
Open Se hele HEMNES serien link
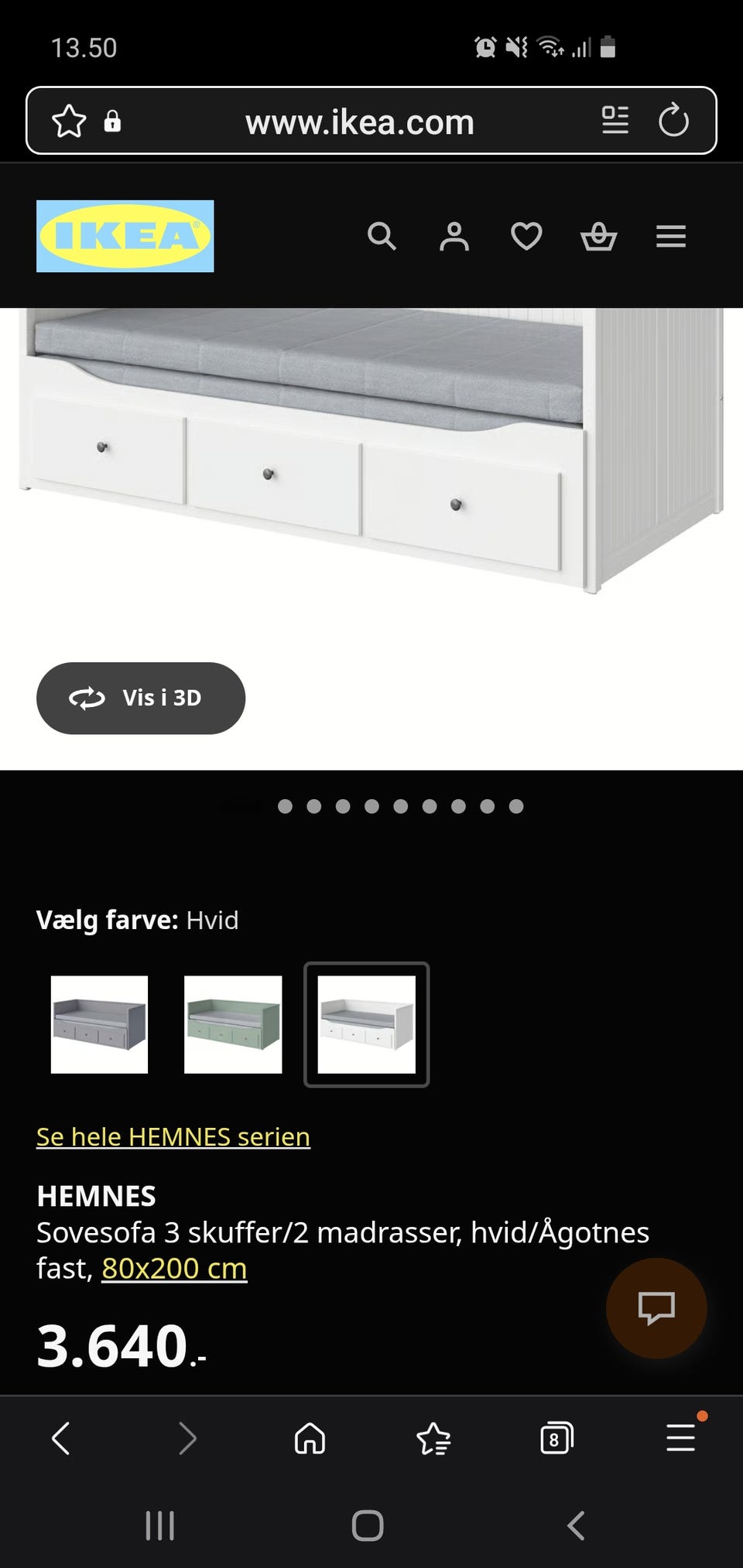[x=173, y=1136]
